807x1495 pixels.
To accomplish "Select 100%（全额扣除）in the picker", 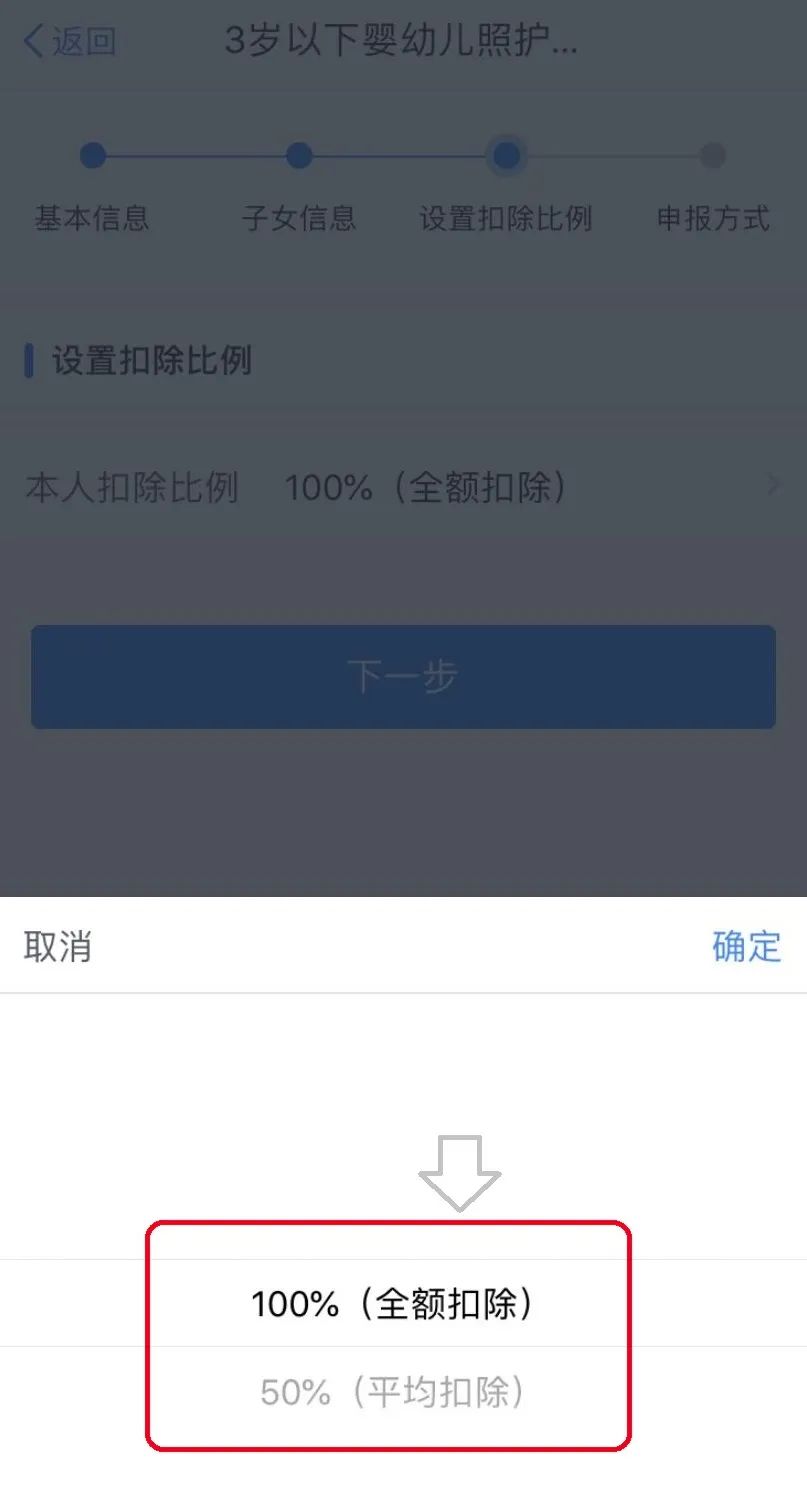I will pos(392,1304).
